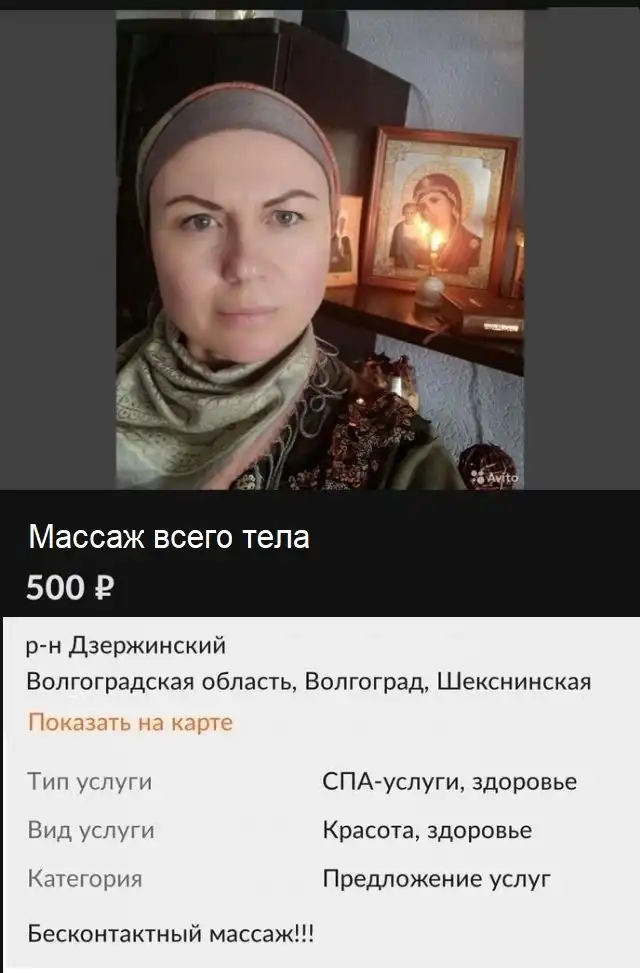Open the listing photo in full view
This screenshot has height=973, width=640.
click(319, 250)
